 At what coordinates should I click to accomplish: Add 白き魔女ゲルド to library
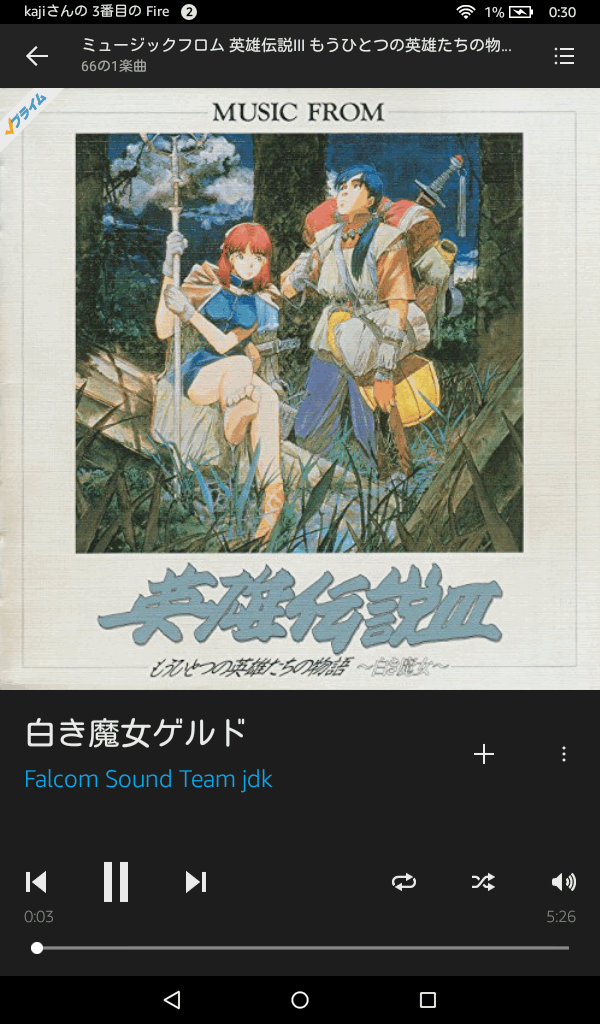tap(484, 754)
